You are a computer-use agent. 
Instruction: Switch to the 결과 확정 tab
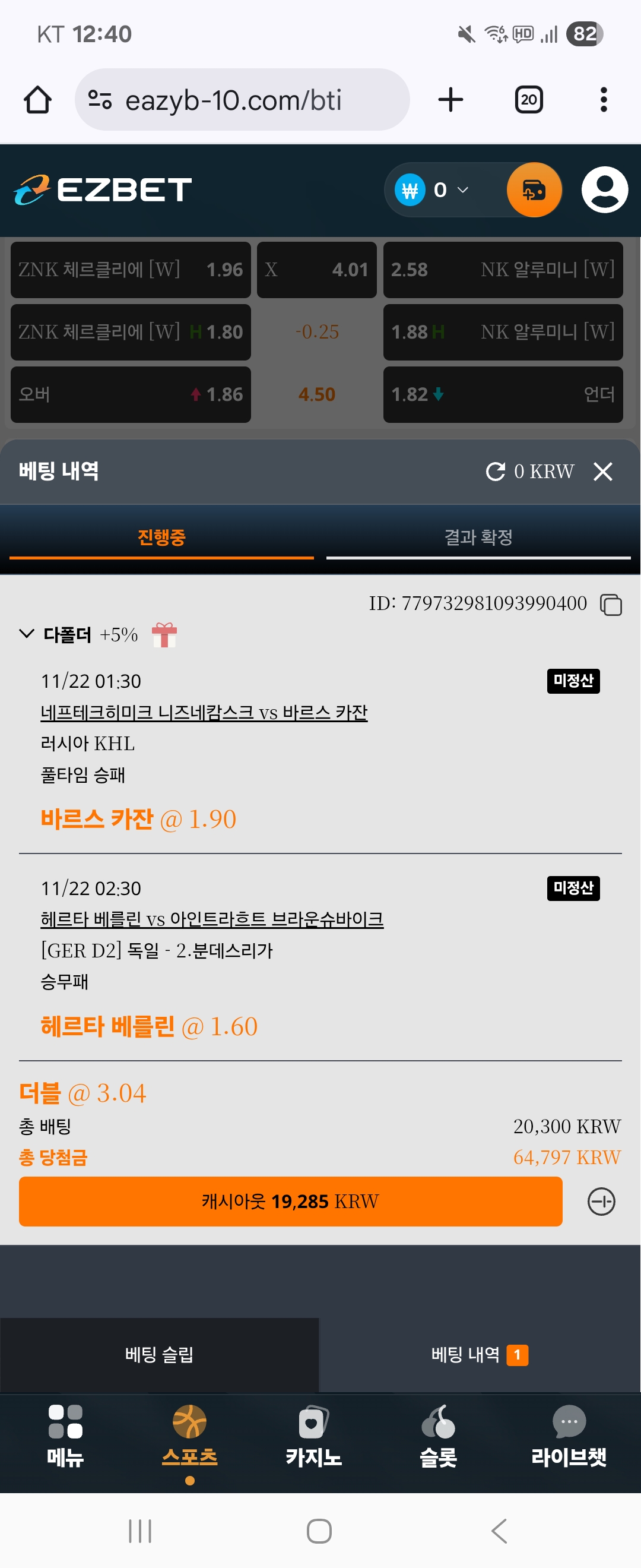point(478,537)
